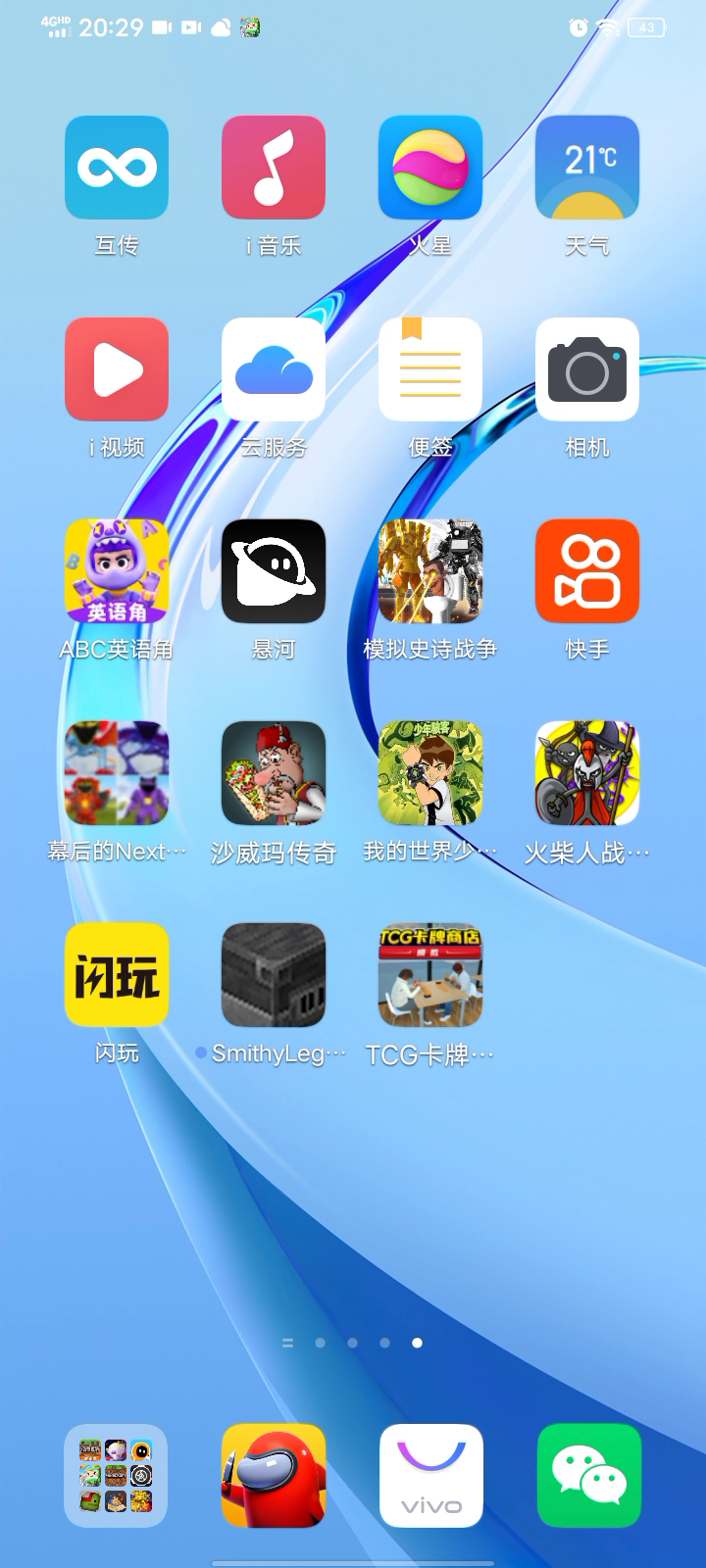Open the 便签 notes app

pos(430,369)
